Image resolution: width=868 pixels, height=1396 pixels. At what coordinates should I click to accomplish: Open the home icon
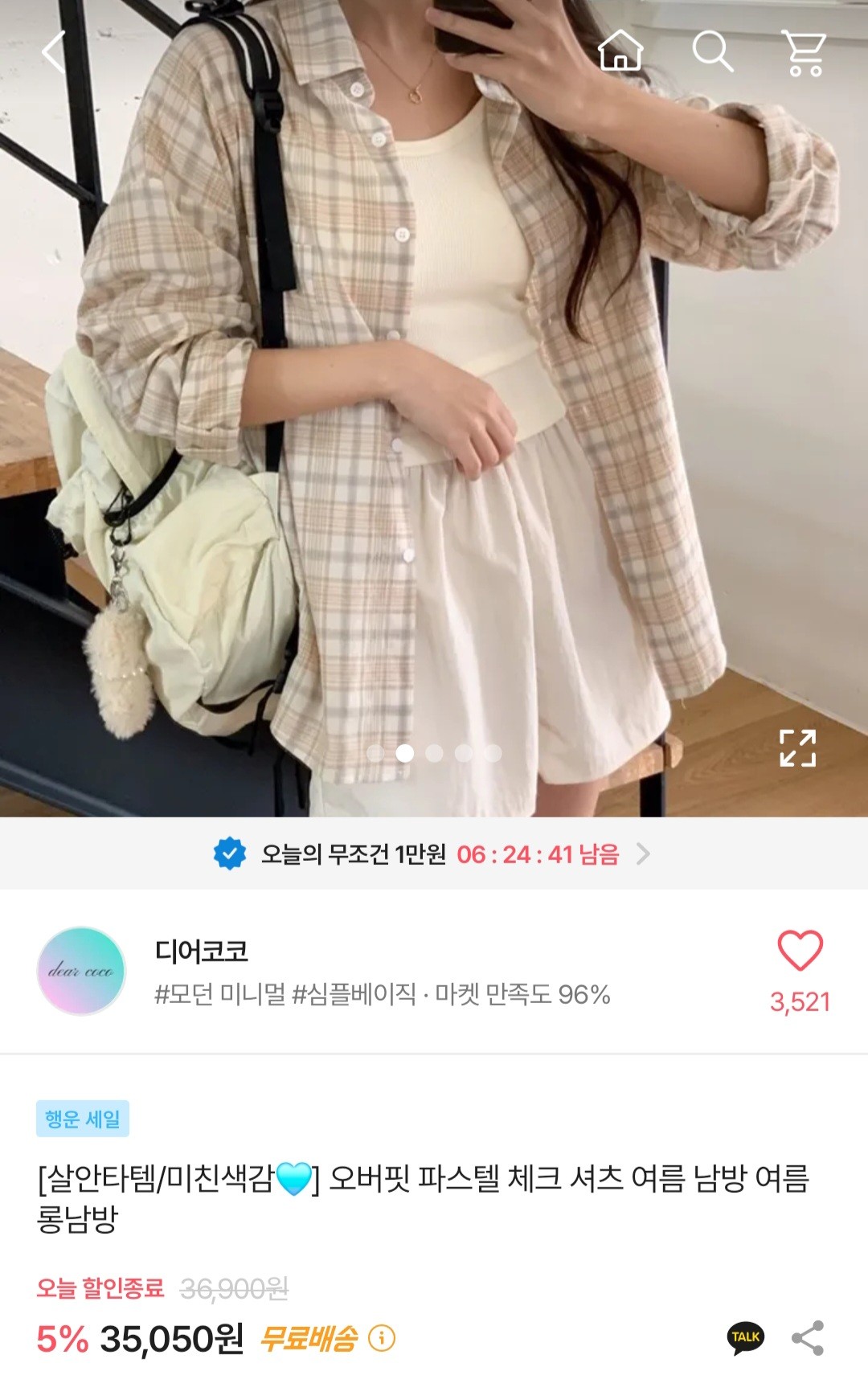620,51
